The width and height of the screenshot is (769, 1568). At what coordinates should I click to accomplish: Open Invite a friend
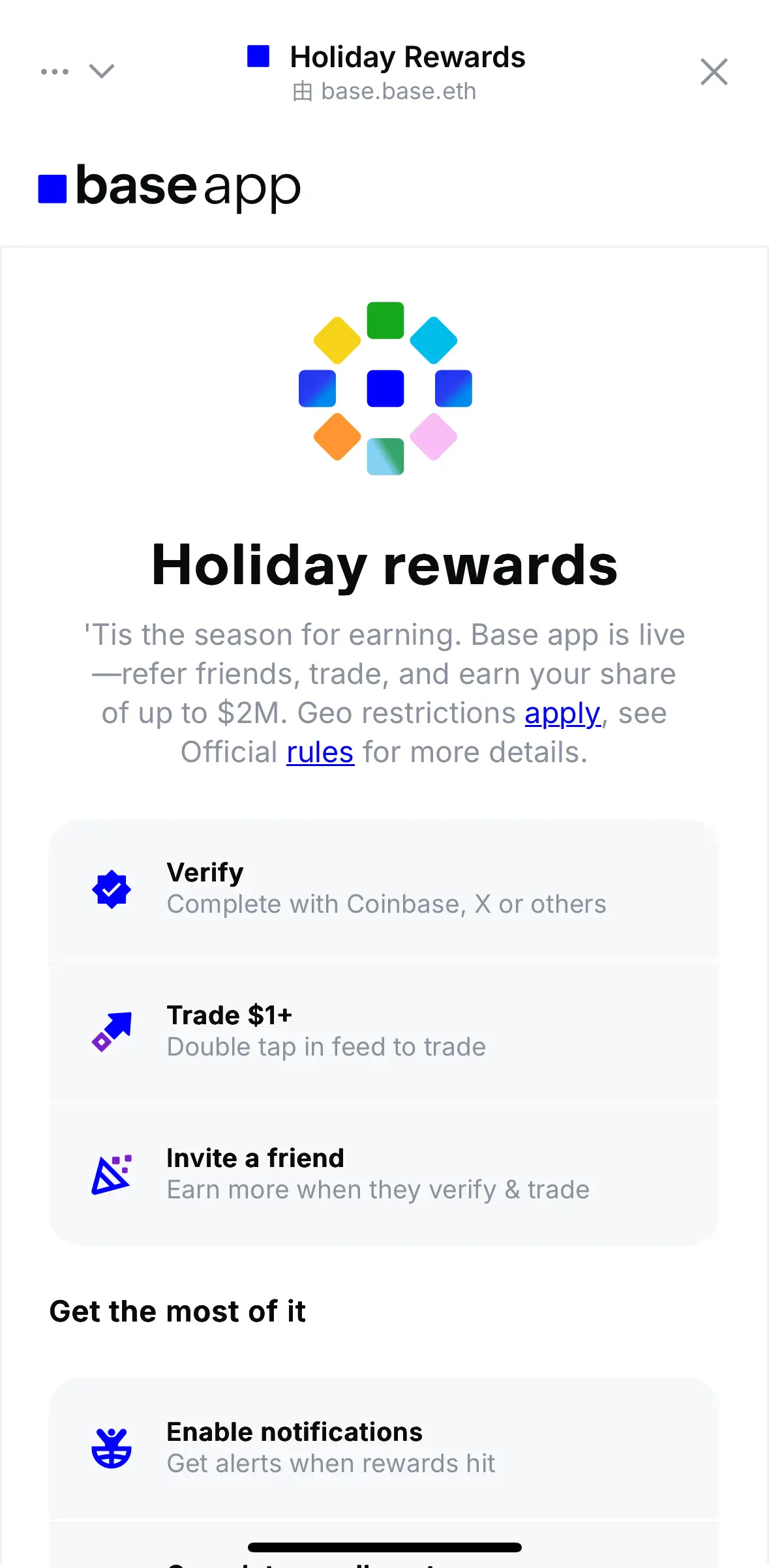click(384, 1174)
